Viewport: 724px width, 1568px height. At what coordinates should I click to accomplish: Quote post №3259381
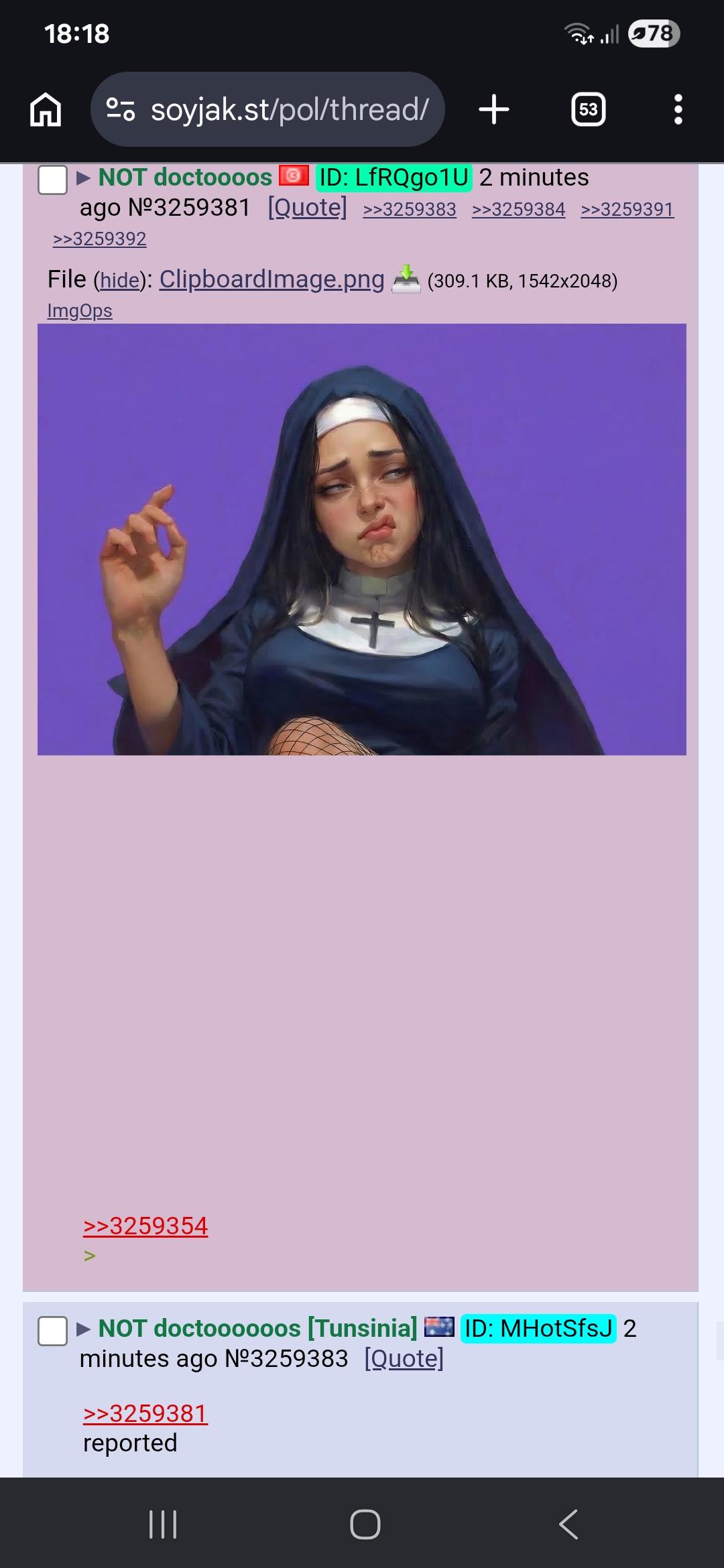tap(307, 208)
